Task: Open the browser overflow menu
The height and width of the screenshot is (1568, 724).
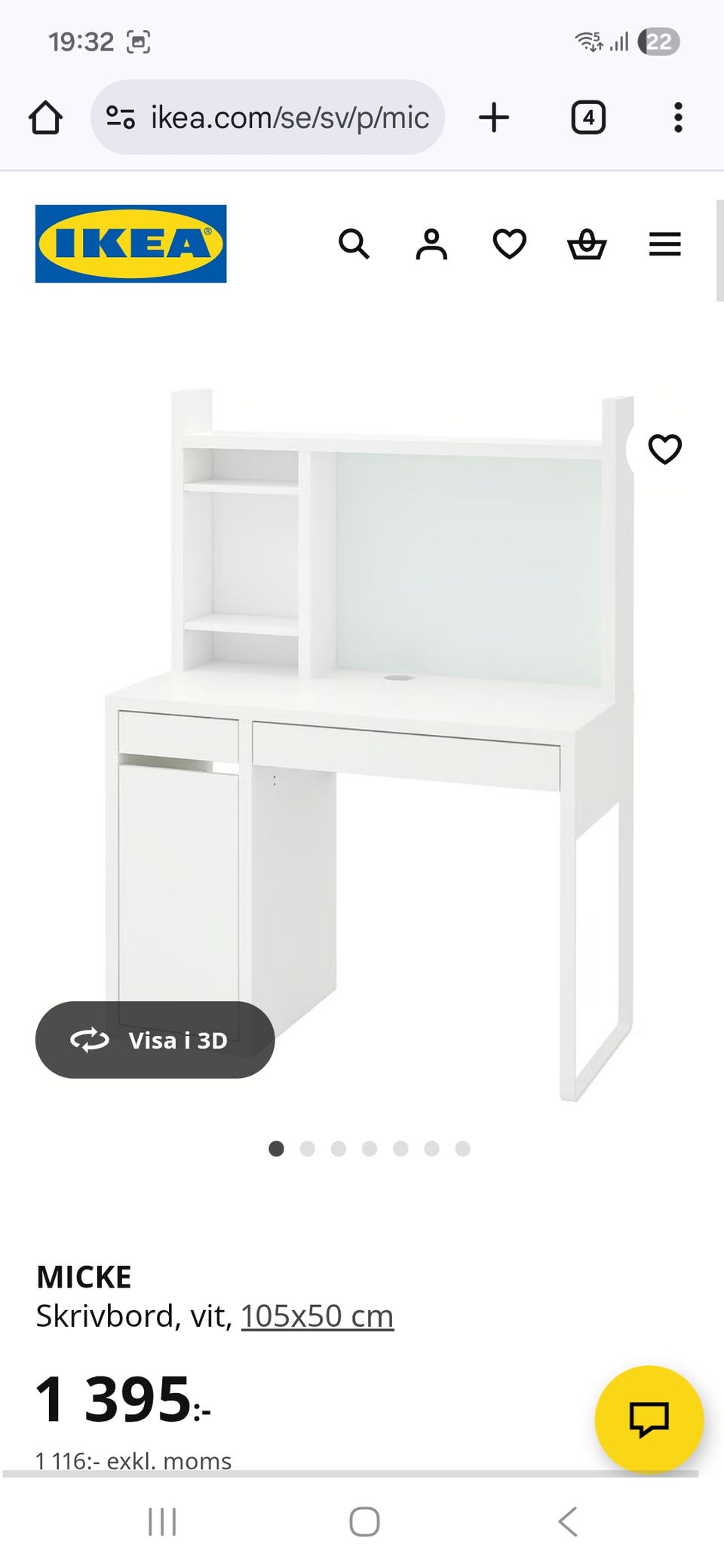Action: click(678, 118)
